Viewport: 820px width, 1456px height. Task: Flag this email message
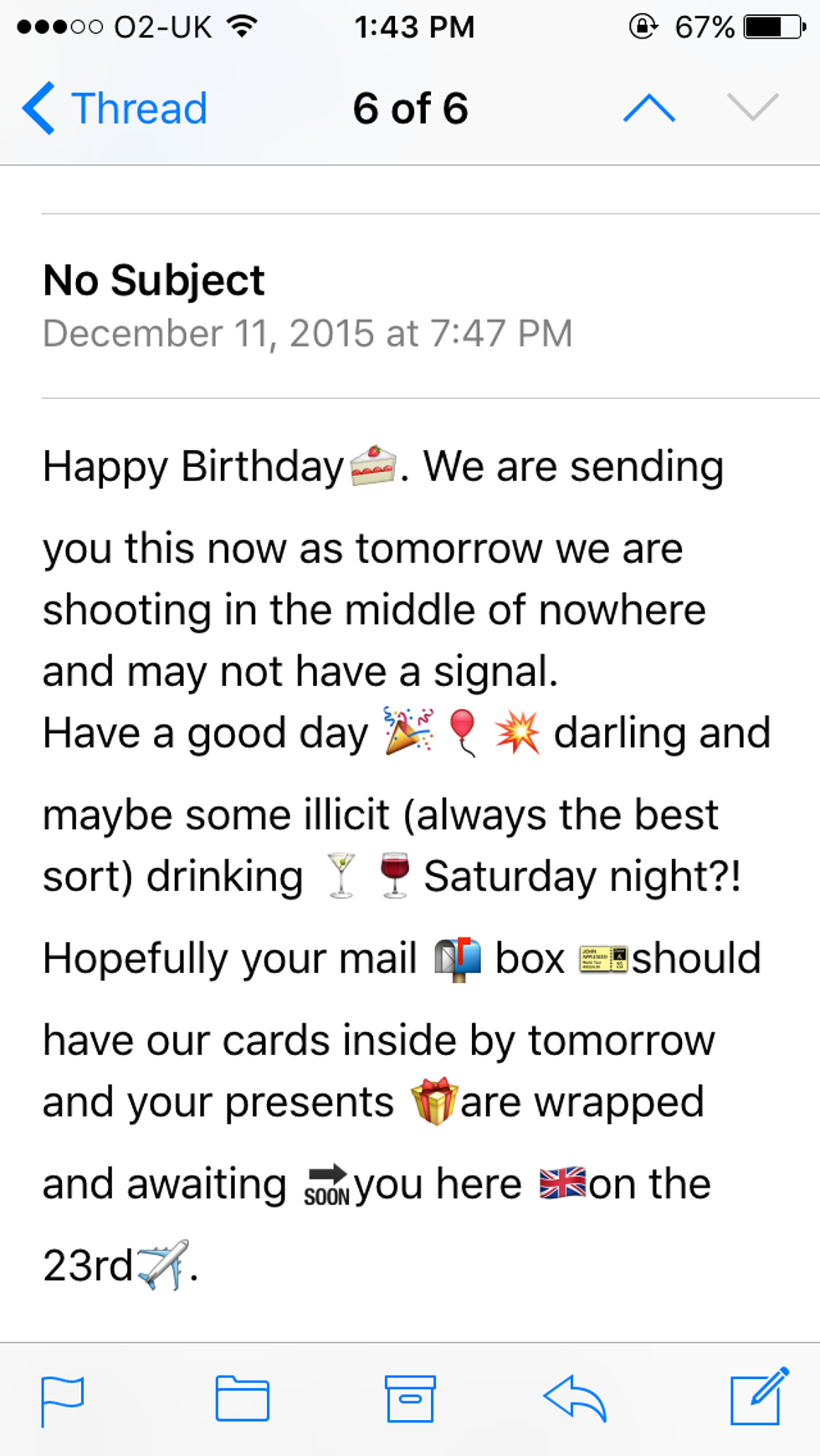(x=63, y=1401)
